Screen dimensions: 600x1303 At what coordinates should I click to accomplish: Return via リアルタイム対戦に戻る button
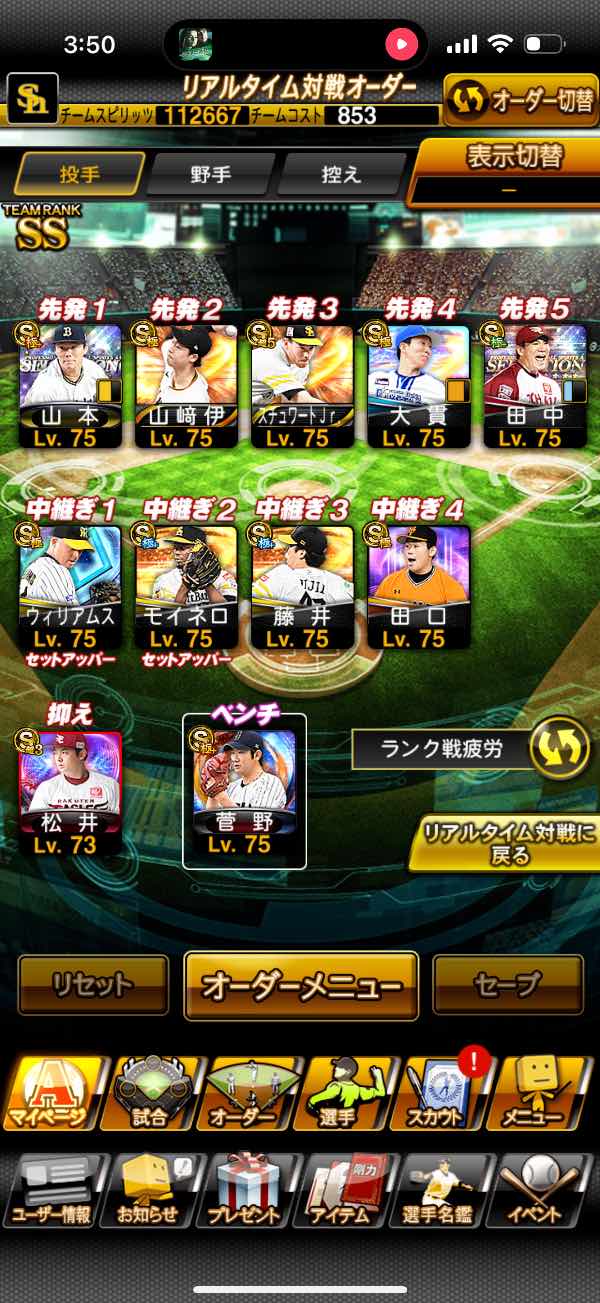coord(503,843)
